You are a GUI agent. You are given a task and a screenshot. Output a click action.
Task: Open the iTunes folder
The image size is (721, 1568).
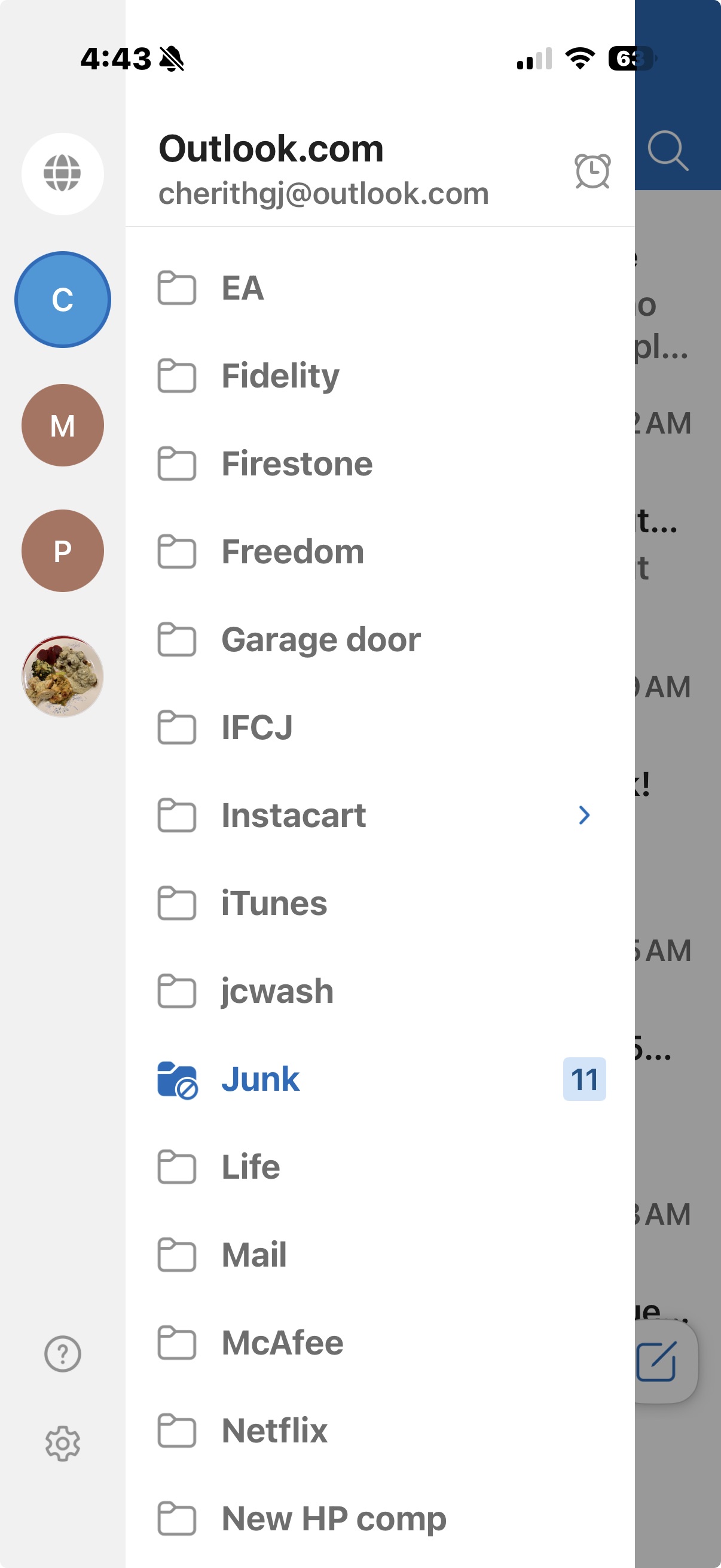tap(380, 903)
